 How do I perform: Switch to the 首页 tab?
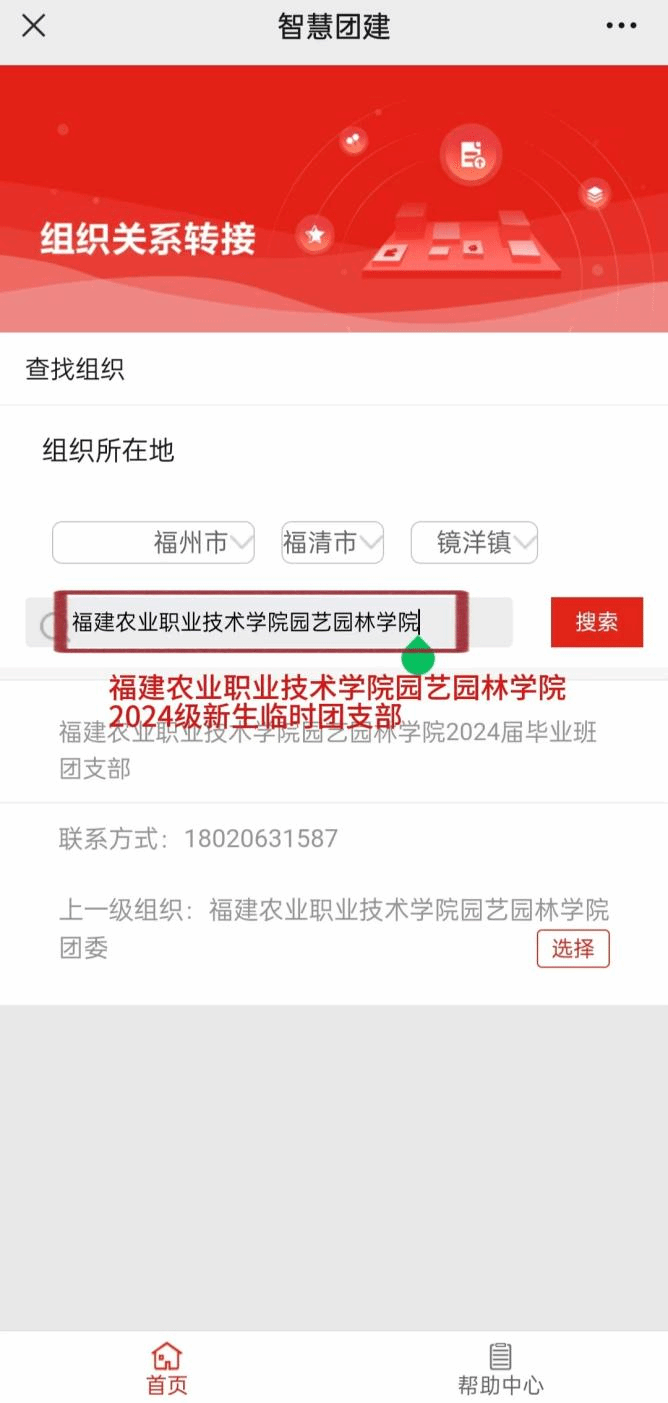[167, 1368]
